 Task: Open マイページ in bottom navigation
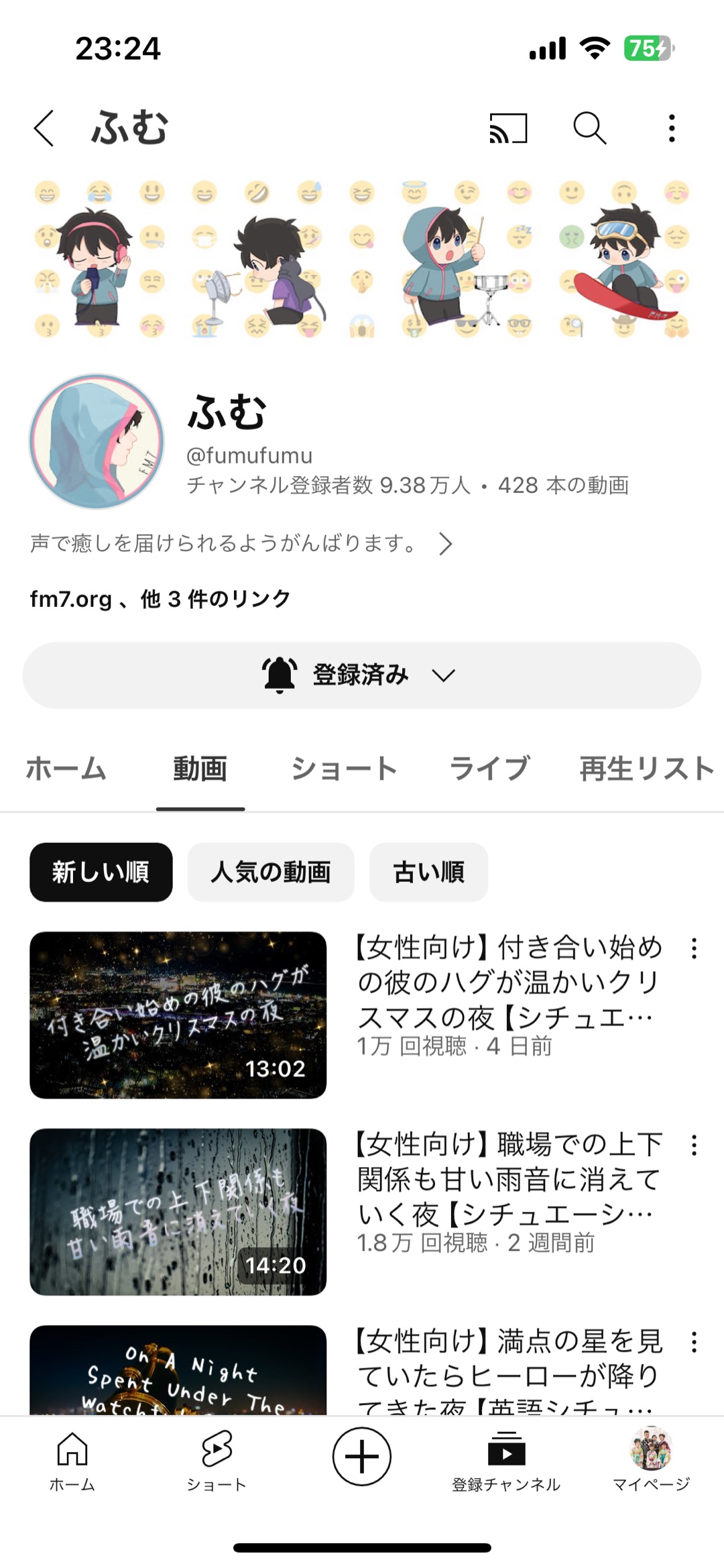(x=651, y=1462)
